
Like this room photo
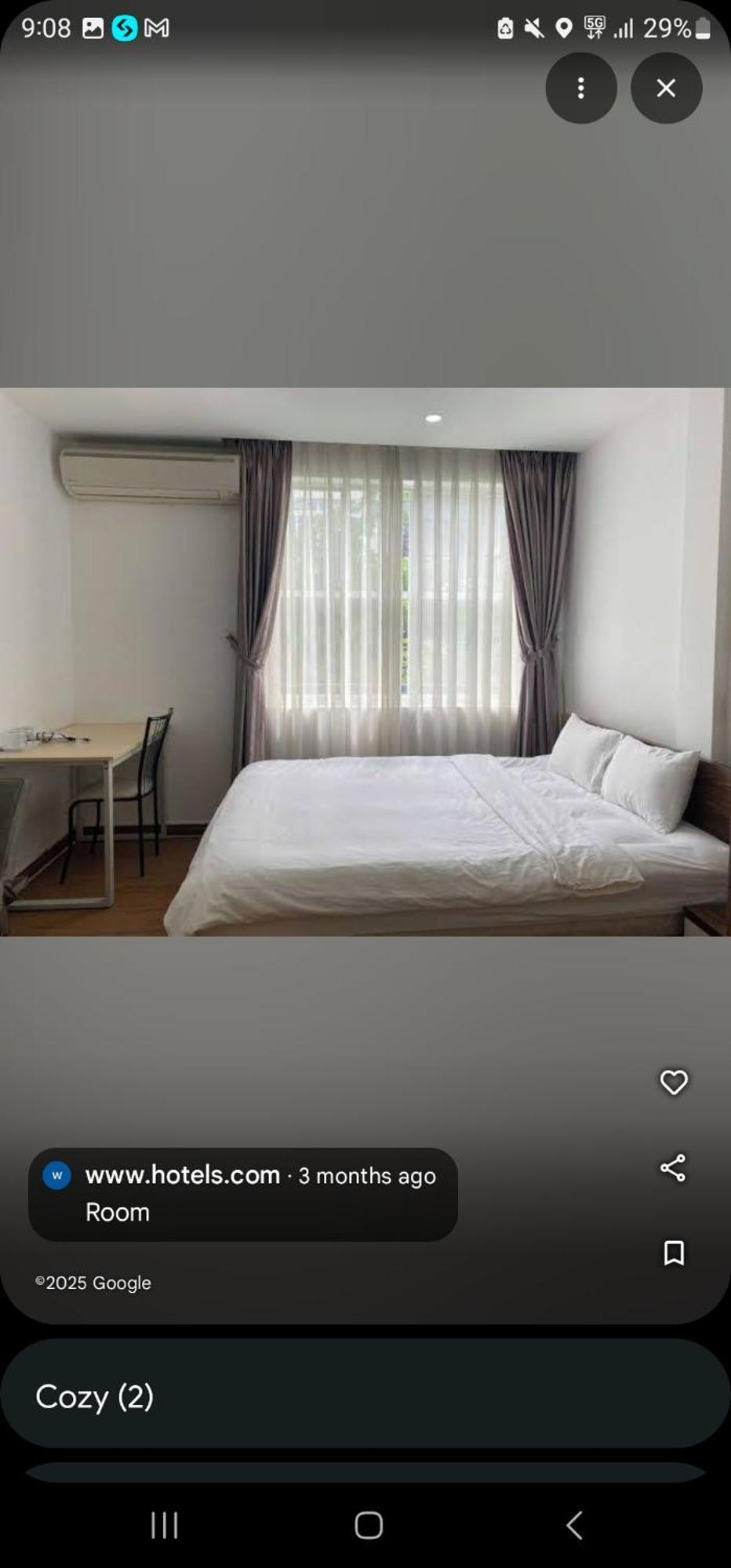tap(673, 1083)
